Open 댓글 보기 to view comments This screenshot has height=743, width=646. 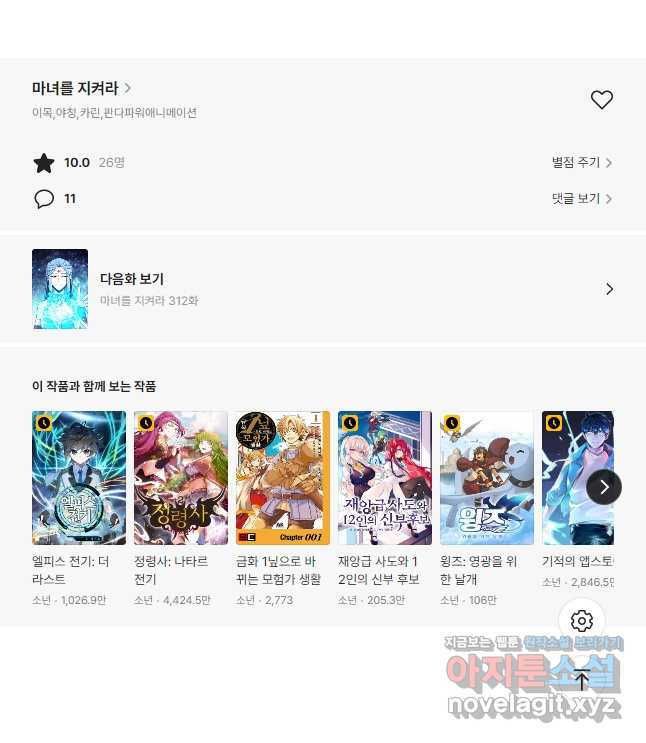[x=581, y=198]
